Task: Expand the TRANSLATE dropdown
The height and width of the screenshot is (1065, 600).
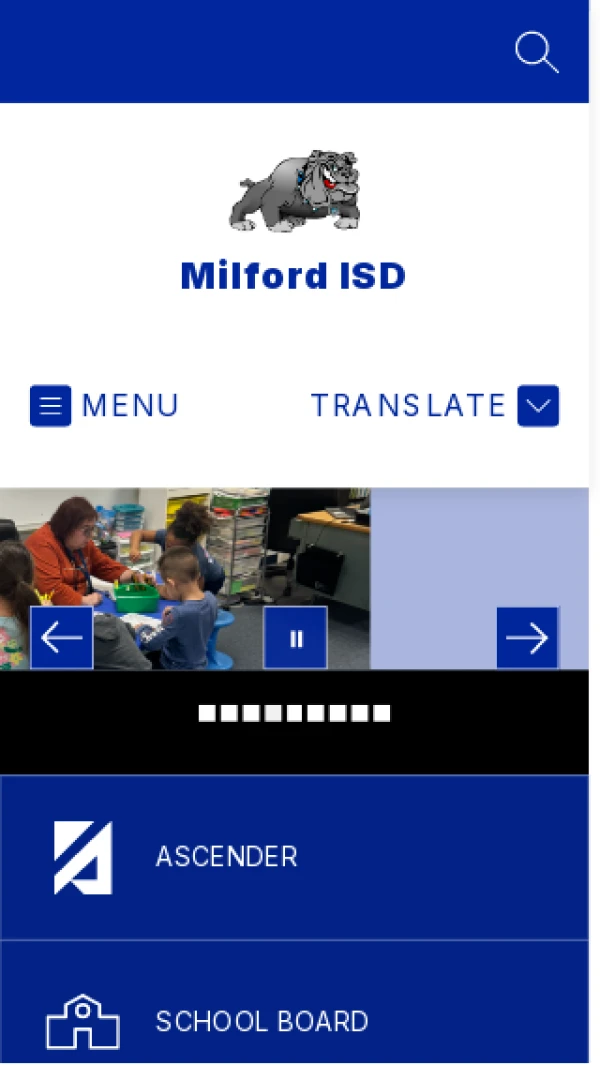Action: (538, 406)
